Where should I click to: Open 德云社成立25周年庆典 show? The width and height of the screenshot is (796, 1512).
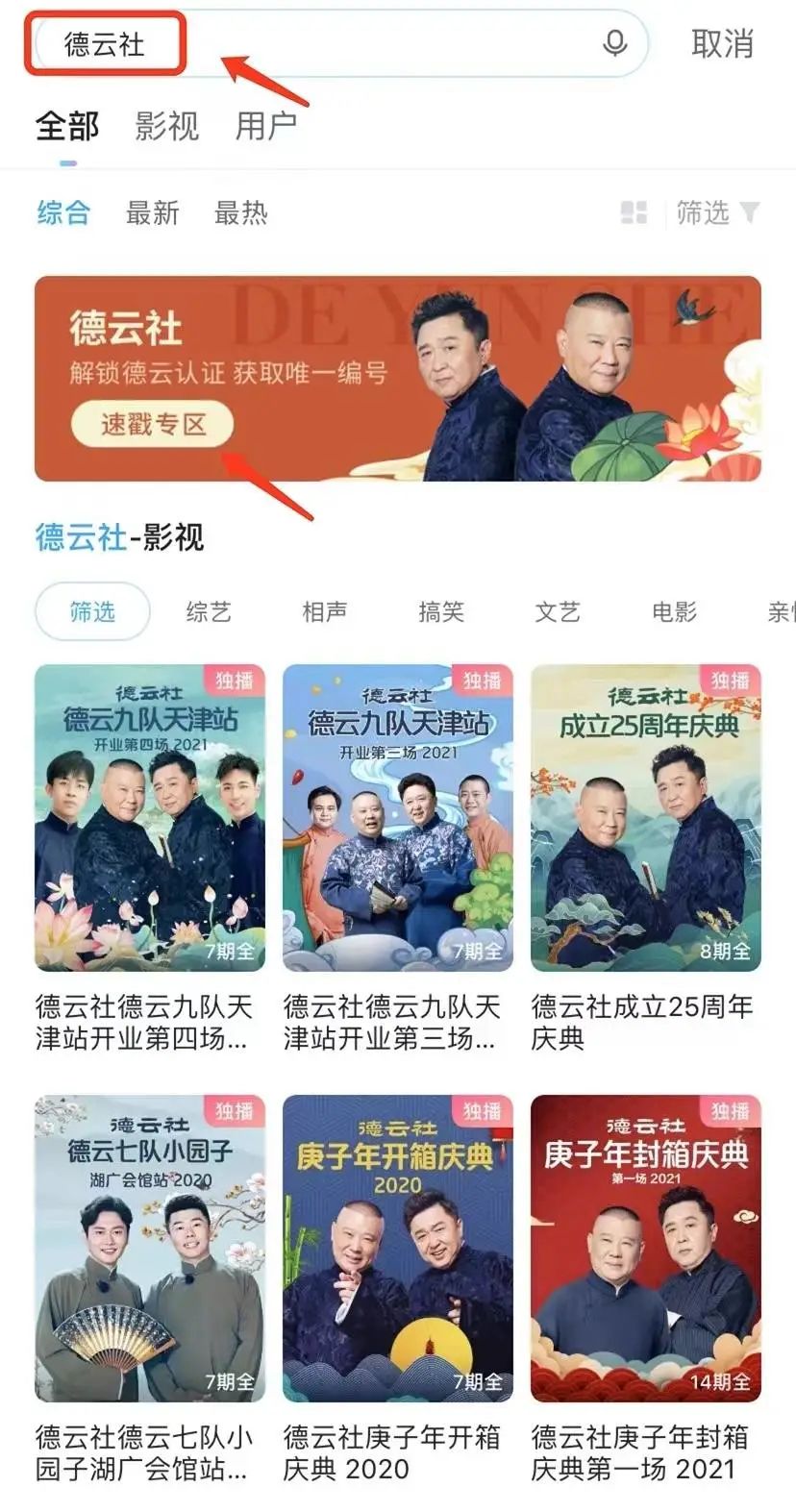646,818
